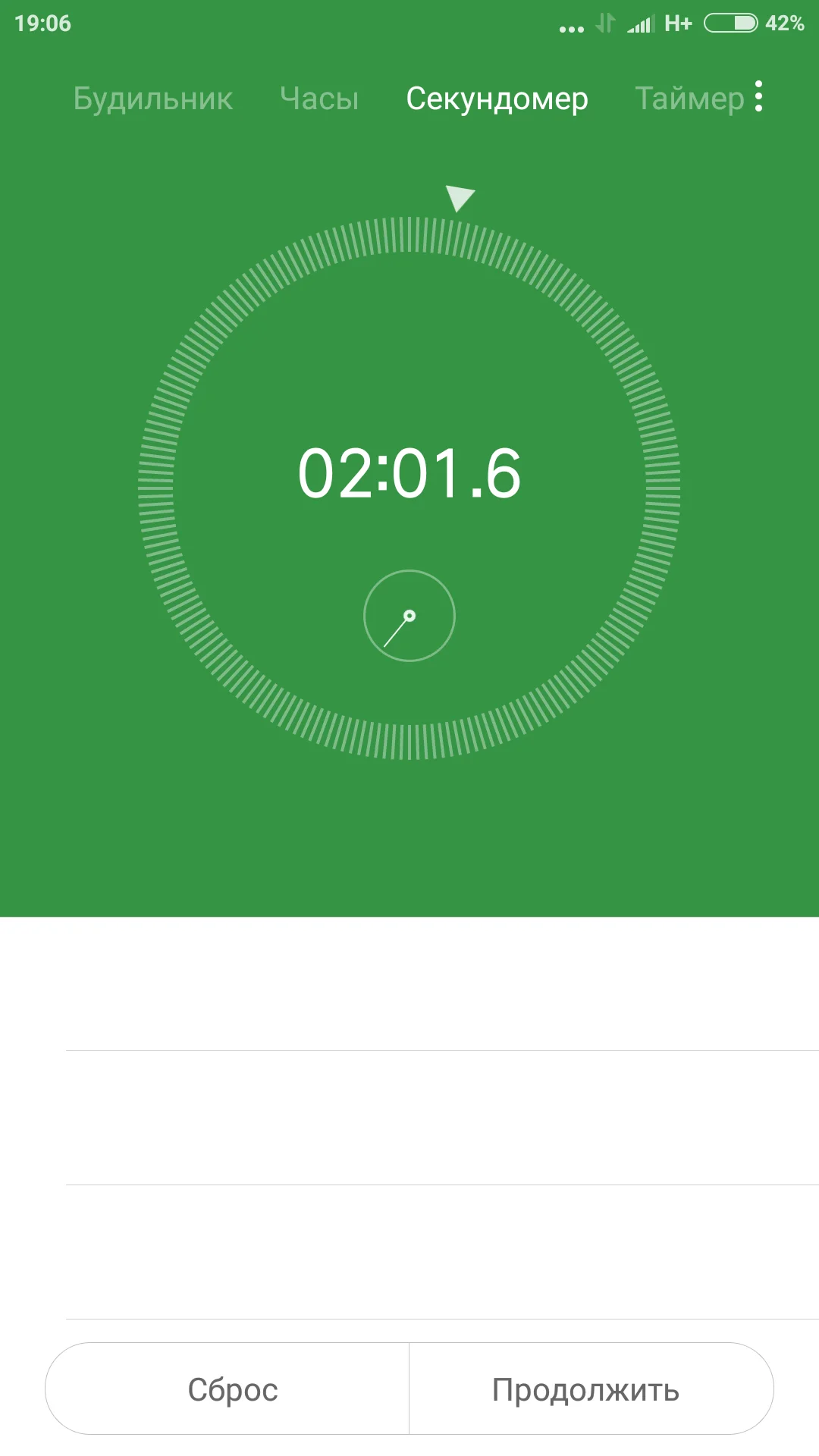This screenshot has width=819, height=1456.
Task: Tap the elapsed time 02:01.6
Action: click(x=409, y=472)
